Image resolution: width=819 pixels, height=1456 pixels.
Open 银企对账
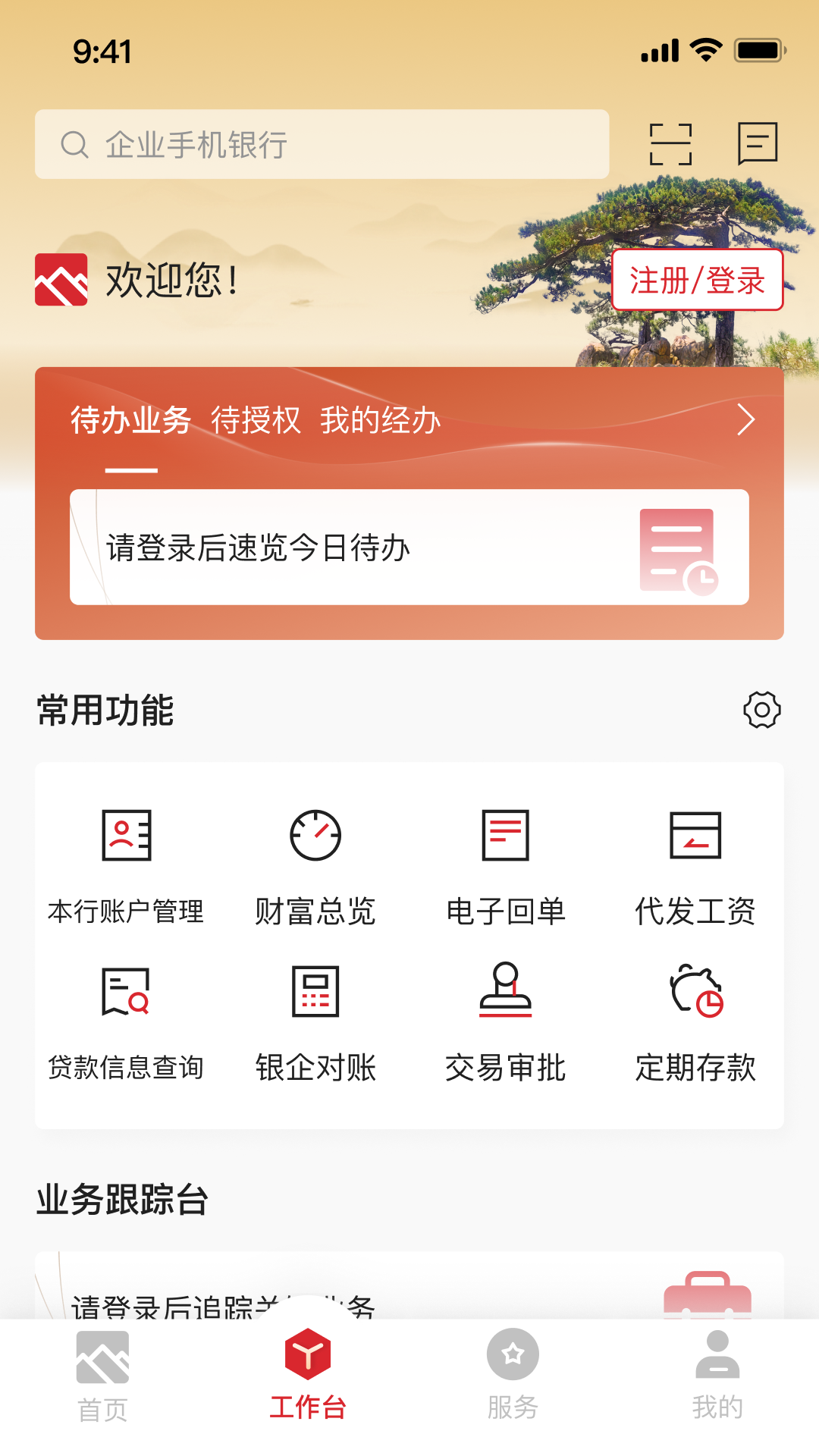pyautogui.click(x=315, y=1023)
